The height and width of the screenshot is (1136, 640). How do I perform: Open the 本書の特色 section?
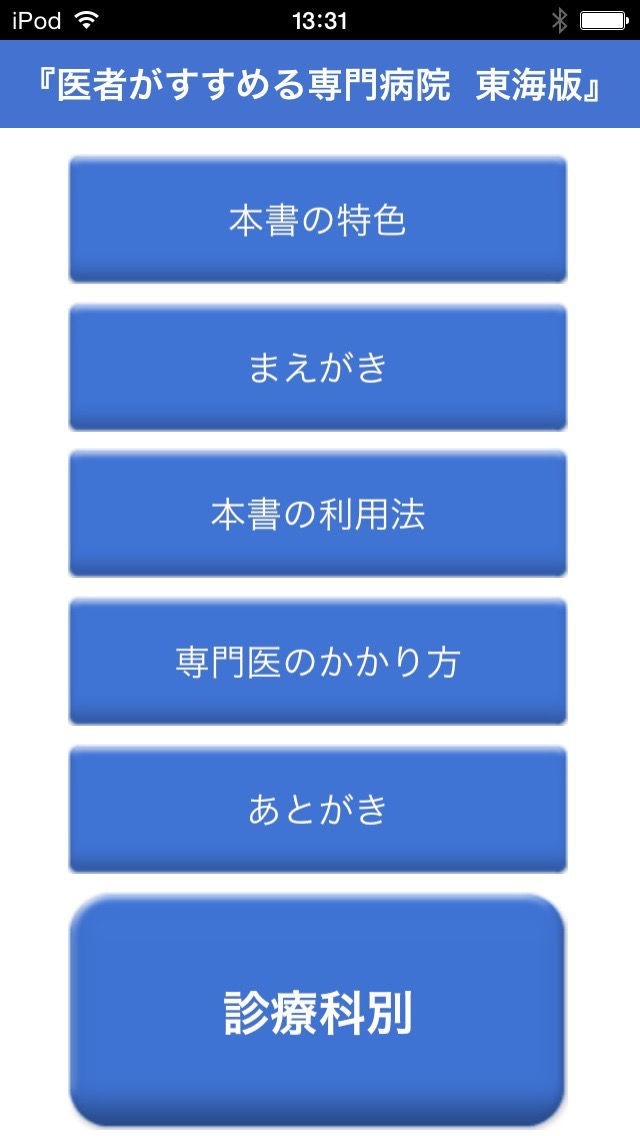[x=318, y=220]
